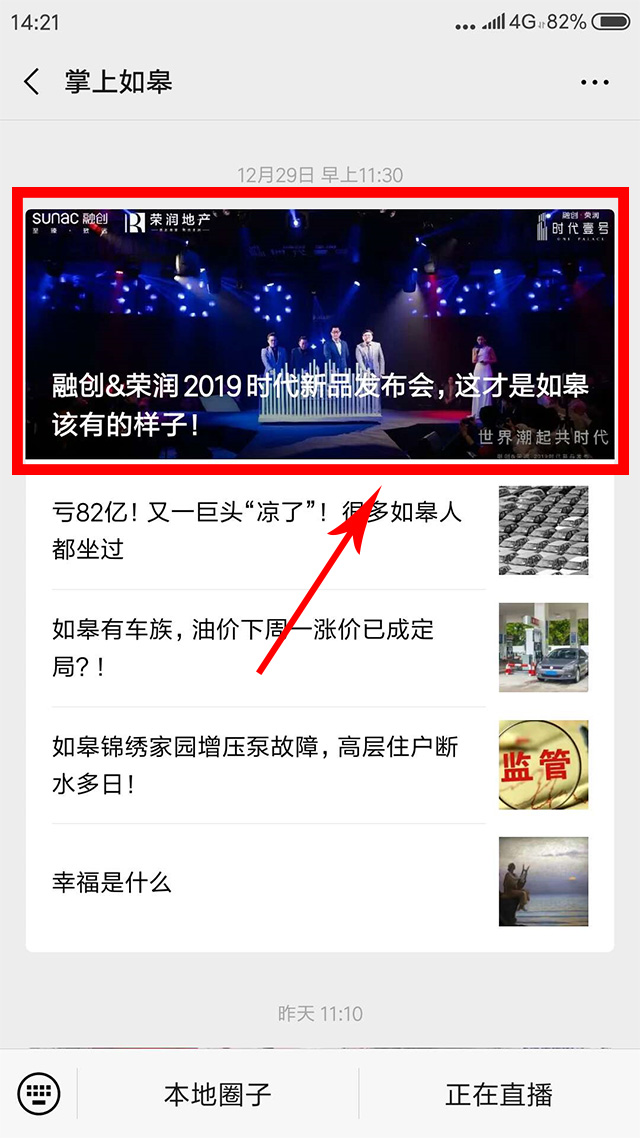The image size is (640, 1138).
Task: Open the three-dot more menu
Action: pyautogui.click(x=594, y=82)
